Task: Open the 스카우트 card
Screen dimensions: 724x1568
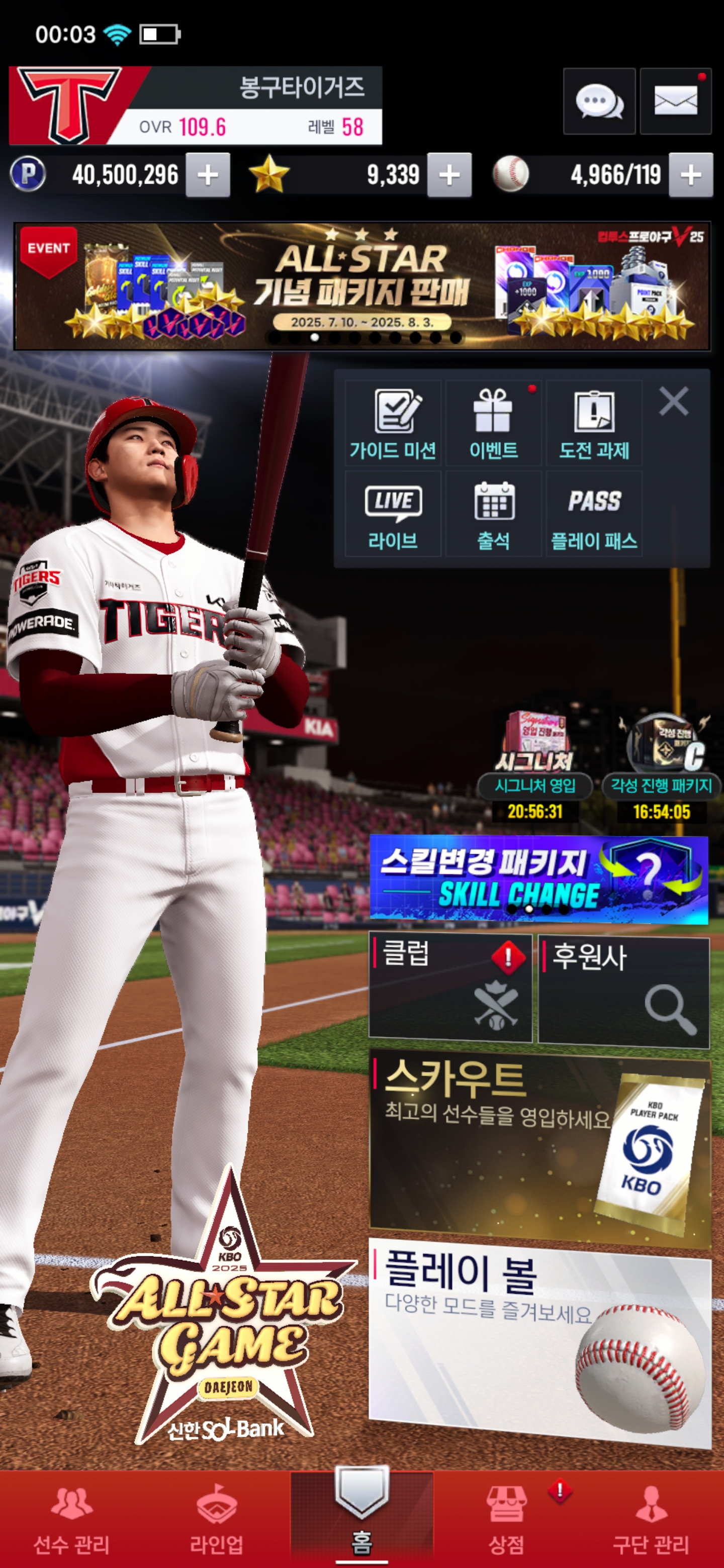Action: [539, 1147]
